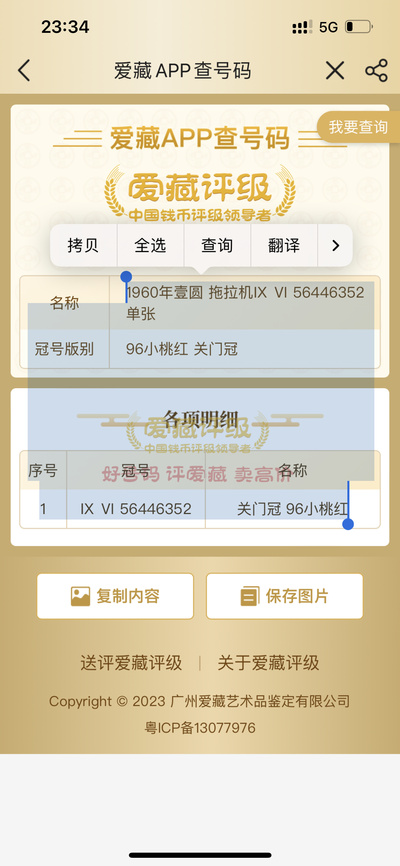The height and width of the screenshot is (866, 400).
Task: Open the share icon in the header
Action: pos(376,71)
